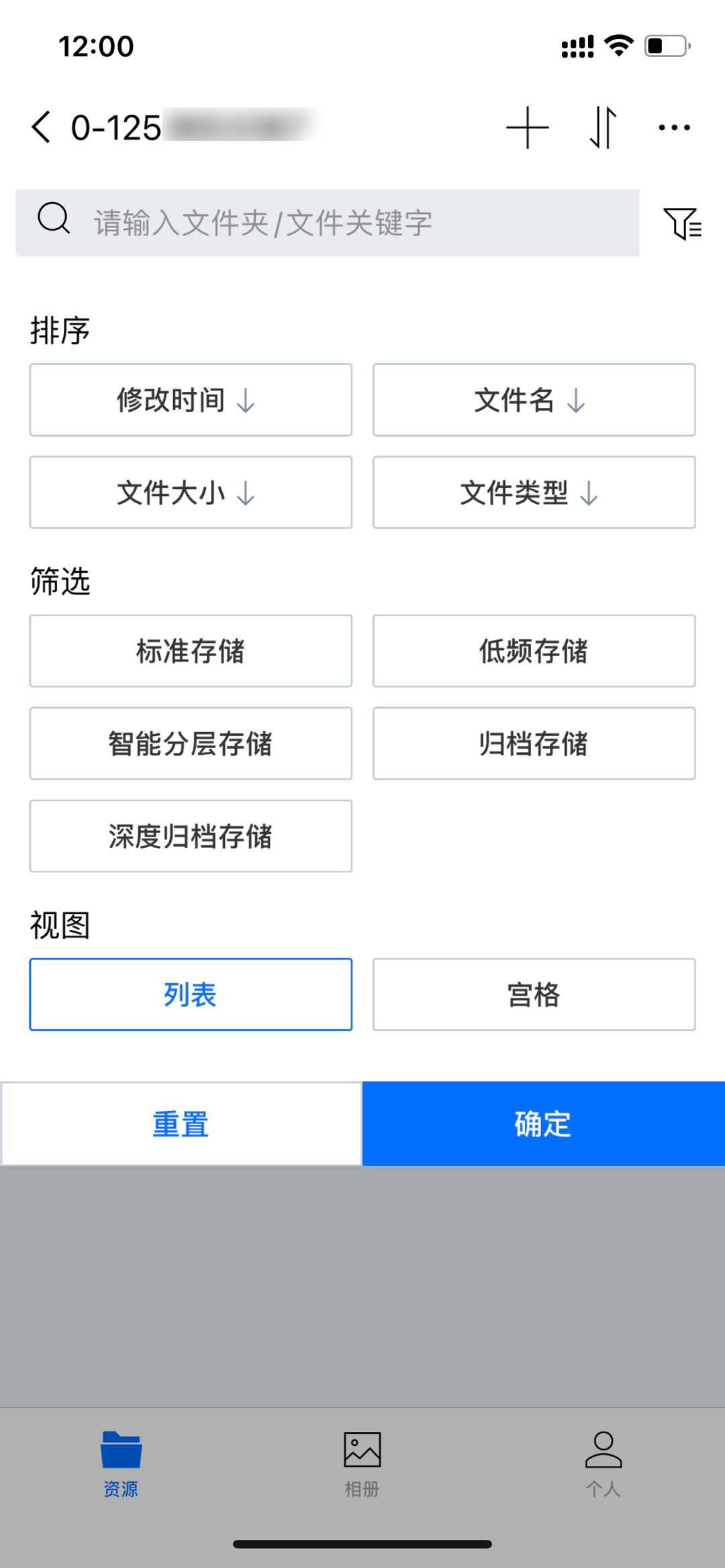Toggle the filter icon beside search
This screenshot has height=1568, width=725.
click(x=682, y=223)
